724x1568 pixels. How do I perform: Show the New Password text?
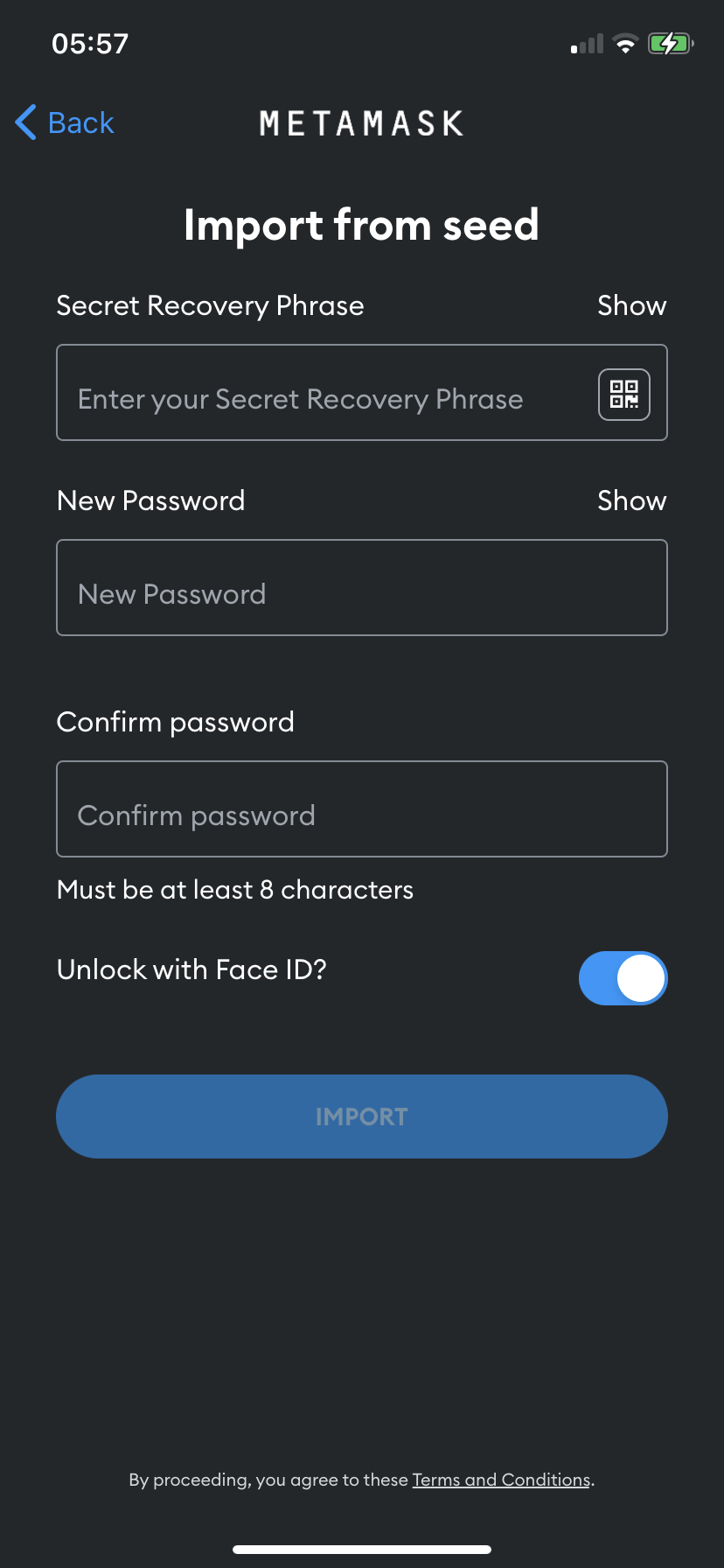click(631, 500)
